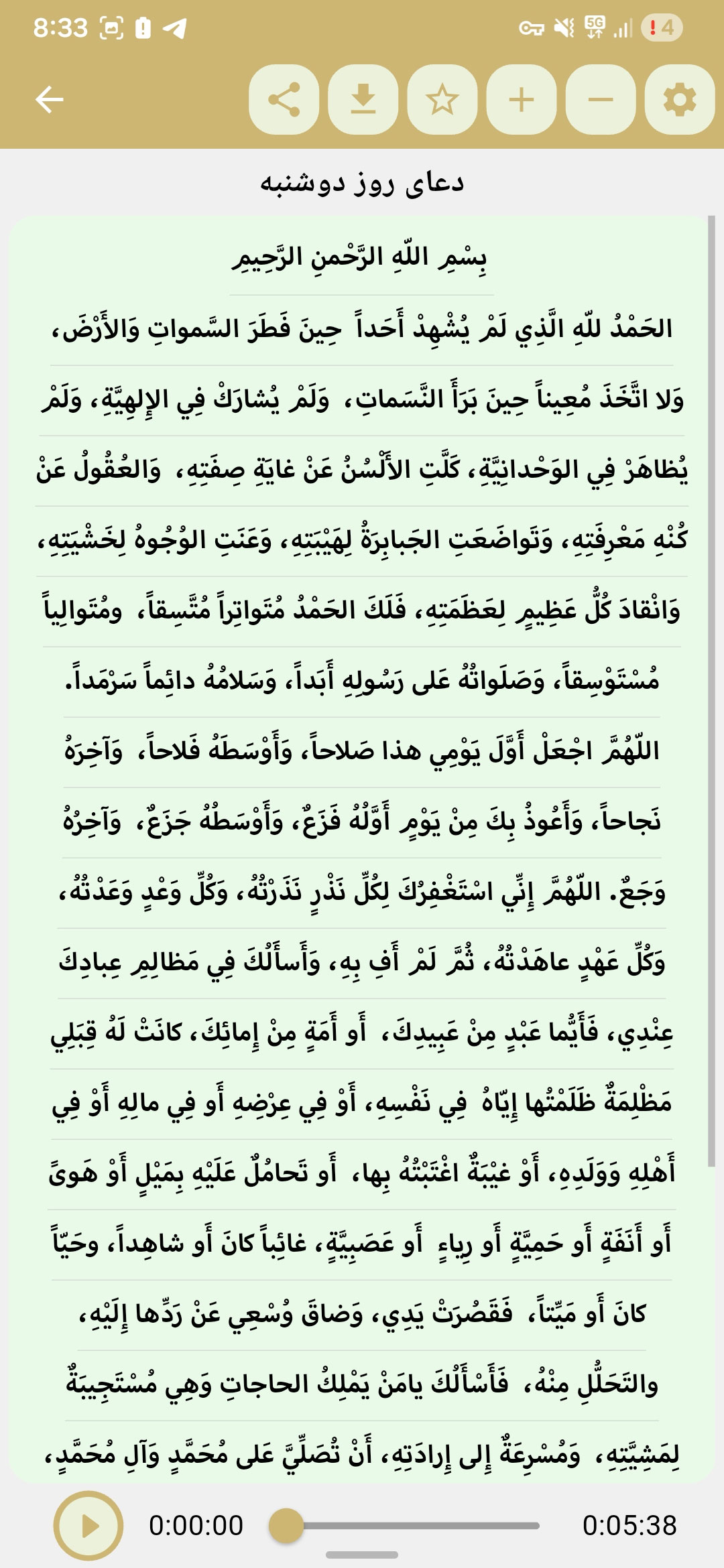Go back using the arrow icon

pyautogui.click(x=50, y=100)
